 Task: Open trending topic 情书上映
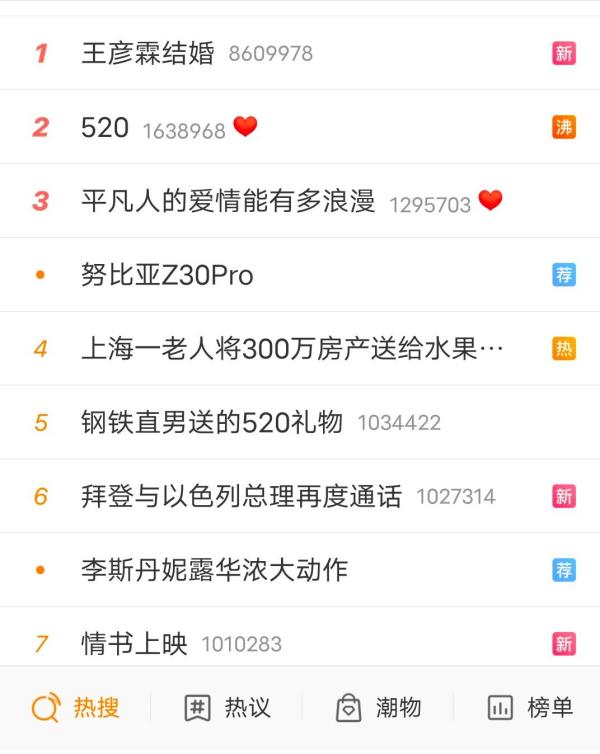(134, 644)
